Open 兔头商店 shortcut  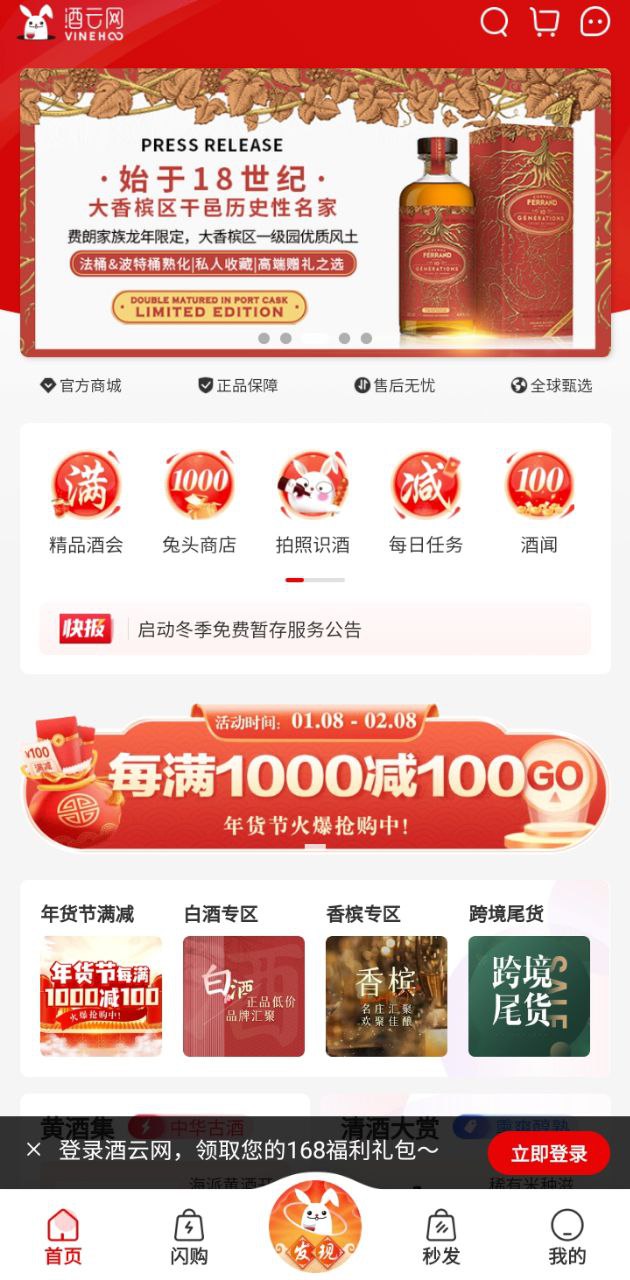(199, 503)
